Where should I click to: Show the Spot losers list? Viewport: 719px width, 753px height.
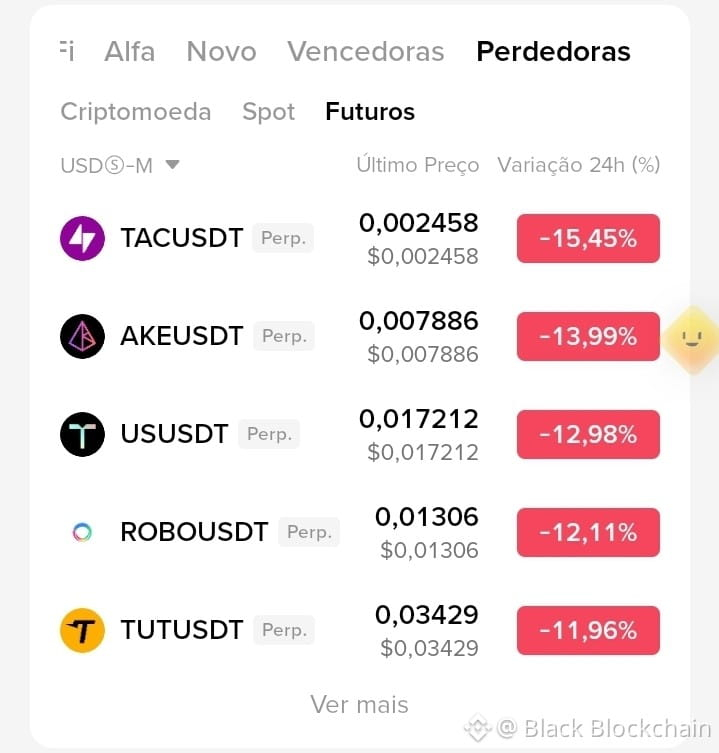(268, 112)
